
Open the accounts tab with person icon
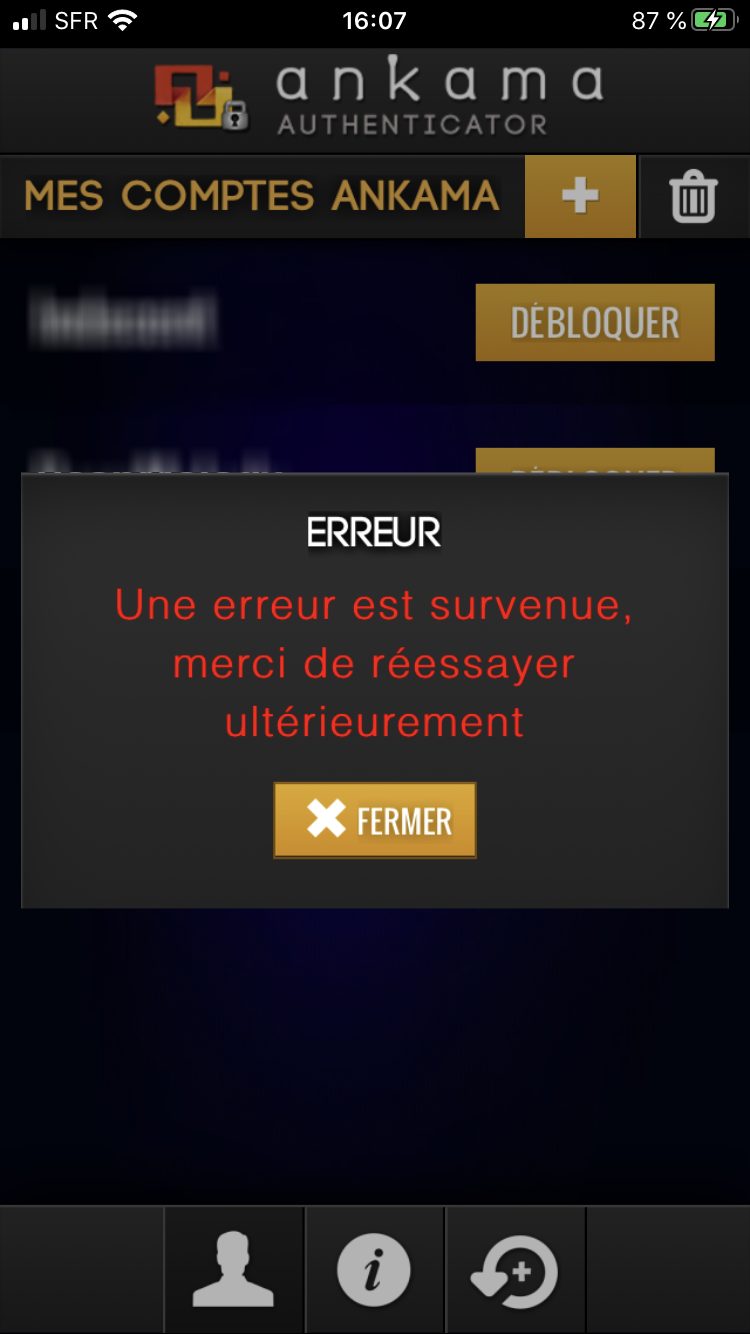233,1270
